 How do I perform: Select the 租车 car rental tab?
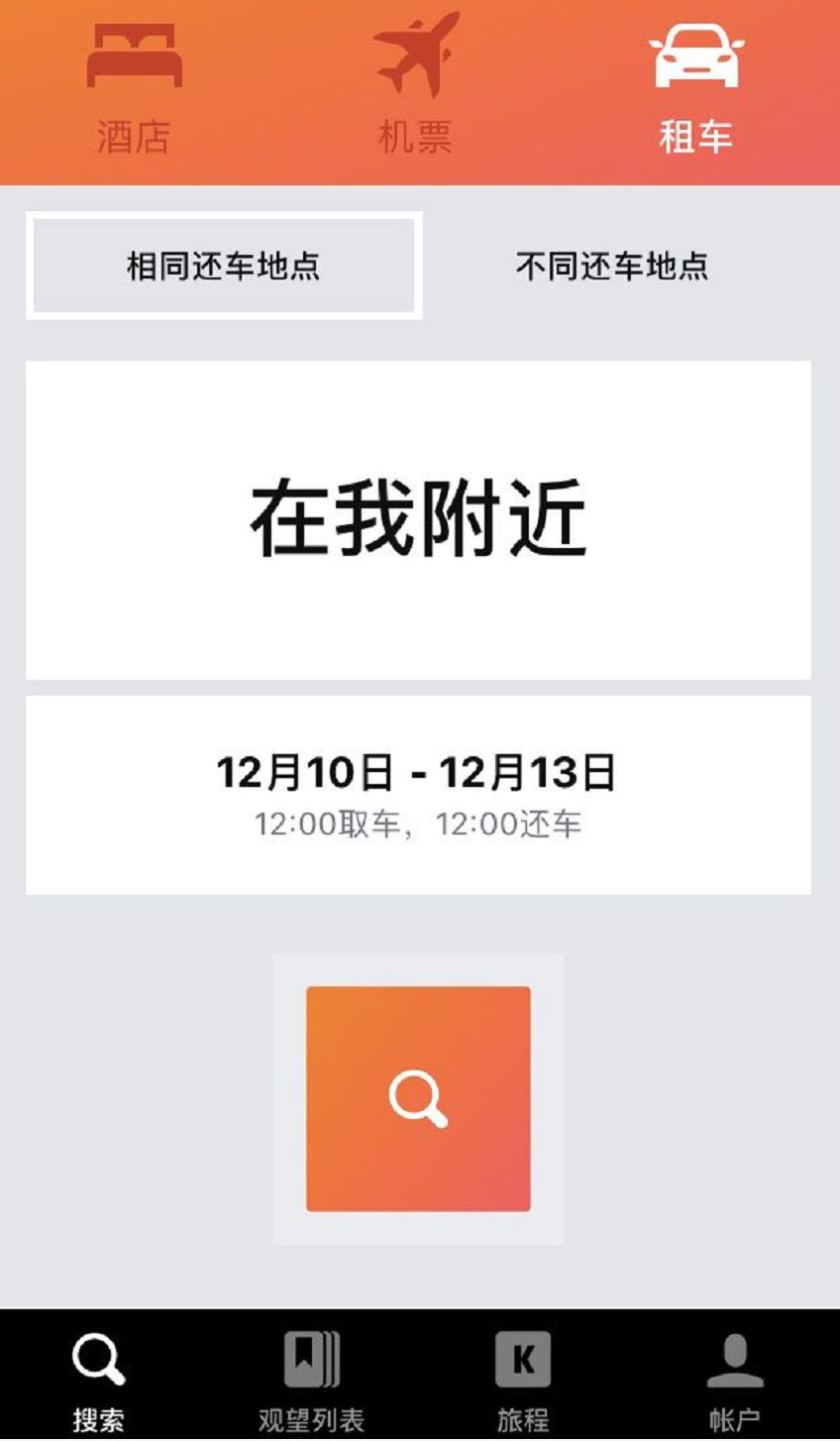click(x=695, y=89)
